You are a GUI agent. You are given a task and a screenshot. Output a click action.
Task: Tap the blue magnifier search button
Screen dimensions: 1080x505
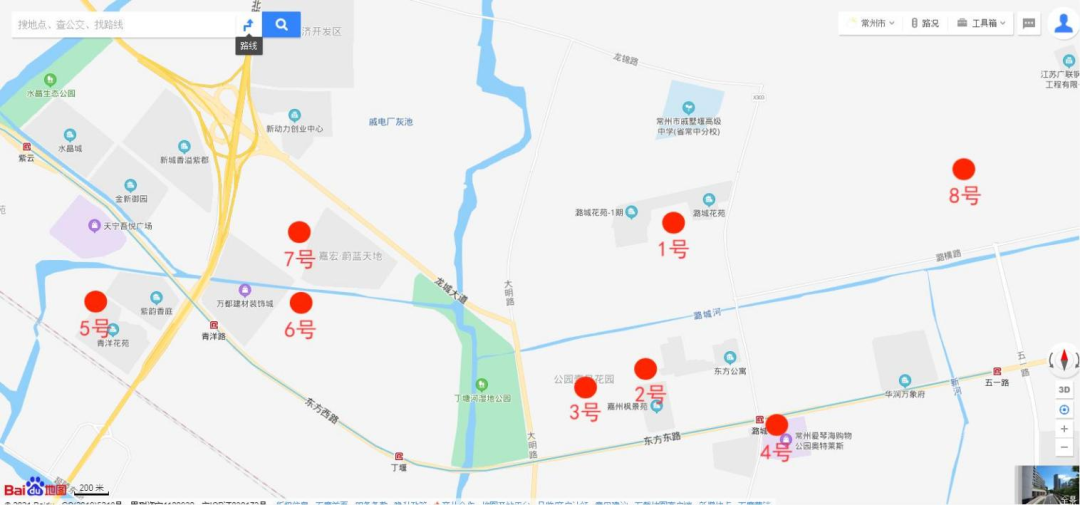(x=282, y=24)
